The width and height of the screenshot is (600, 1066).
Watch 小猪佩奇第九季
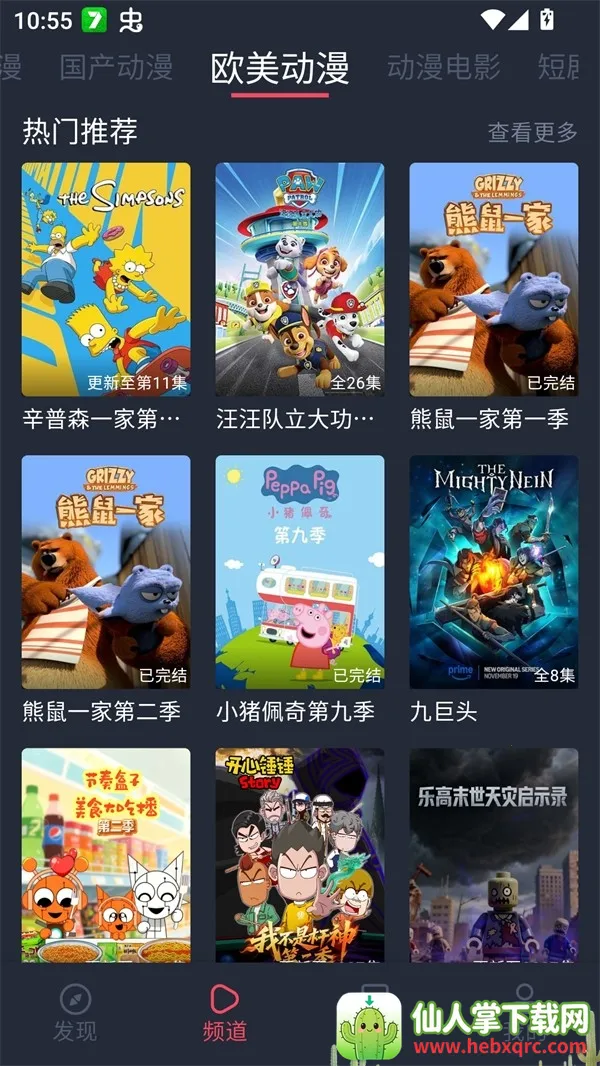[x=300, y=572]
